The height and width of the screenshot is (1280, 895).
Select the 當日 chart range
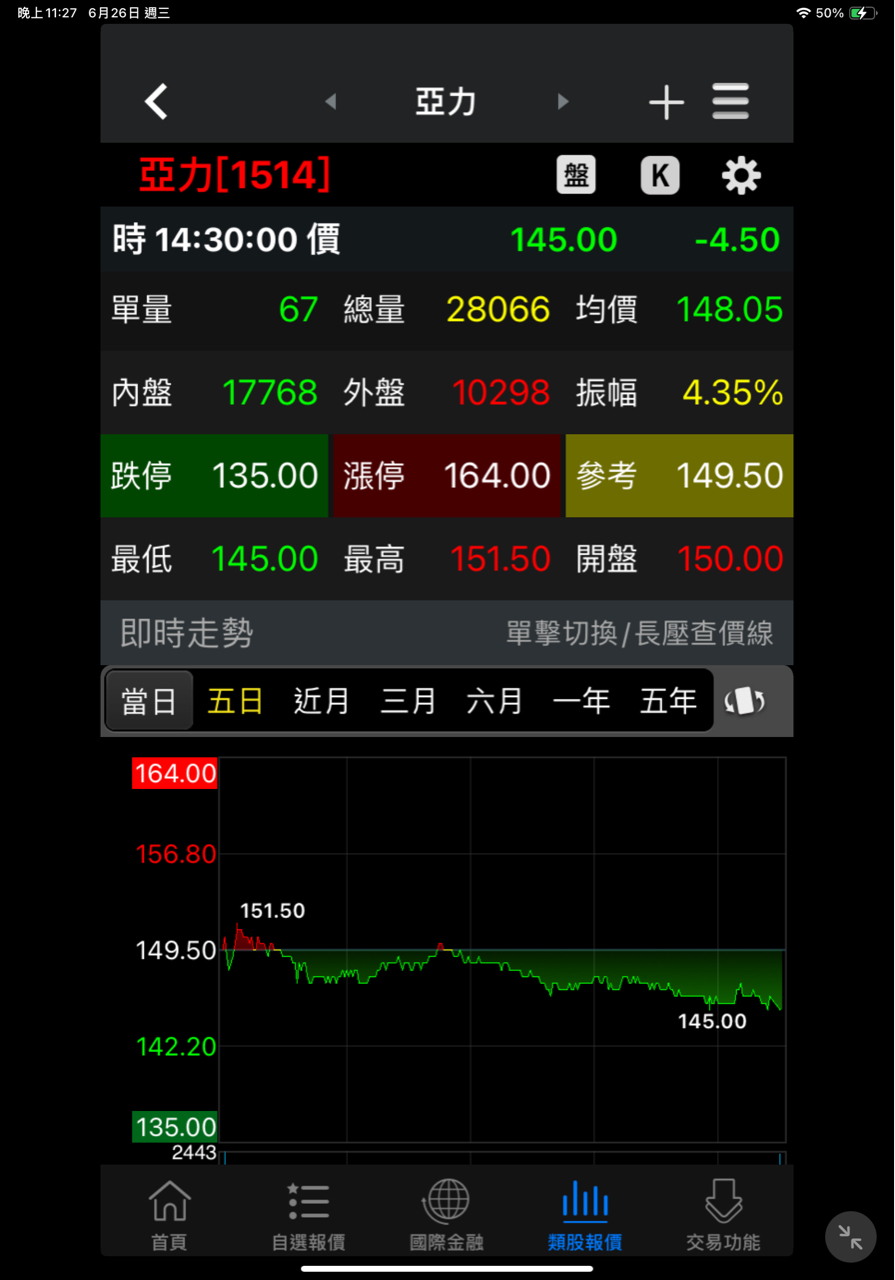[x=149, y=702]
